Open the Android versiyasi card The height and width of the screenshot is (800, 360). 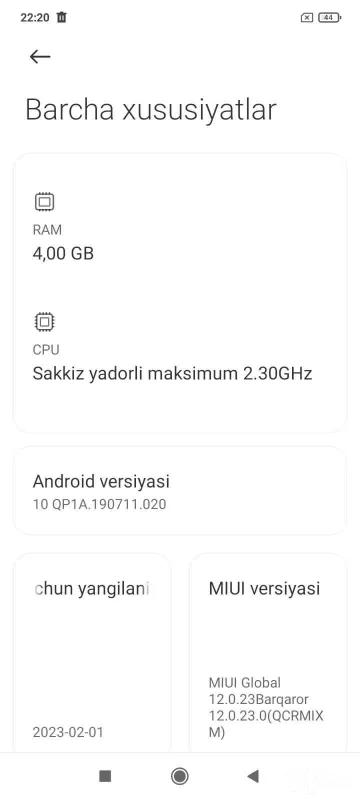coord(179,491)
